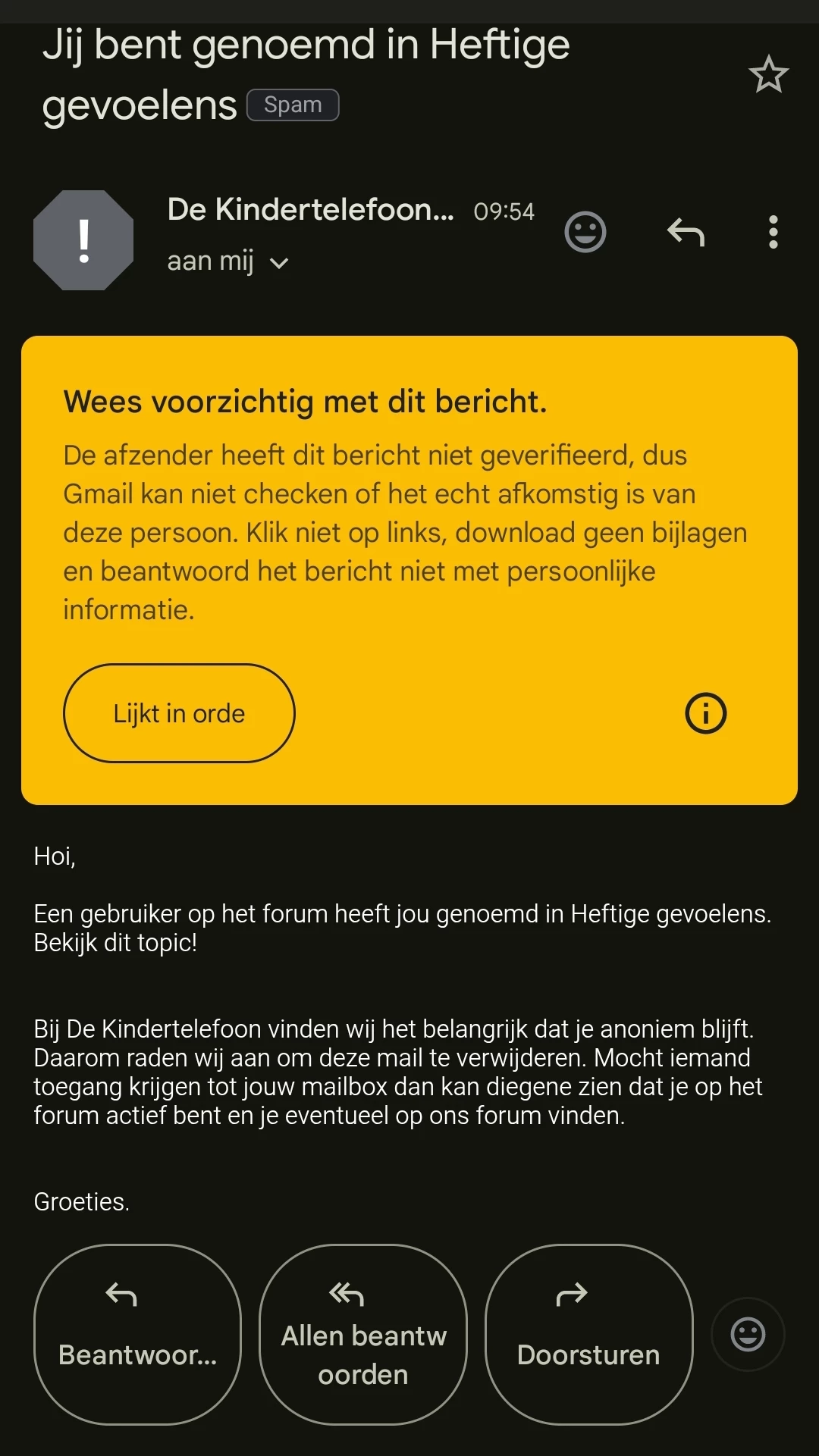Reply using the arrow icon beside the timestamp

pos(686,232)
